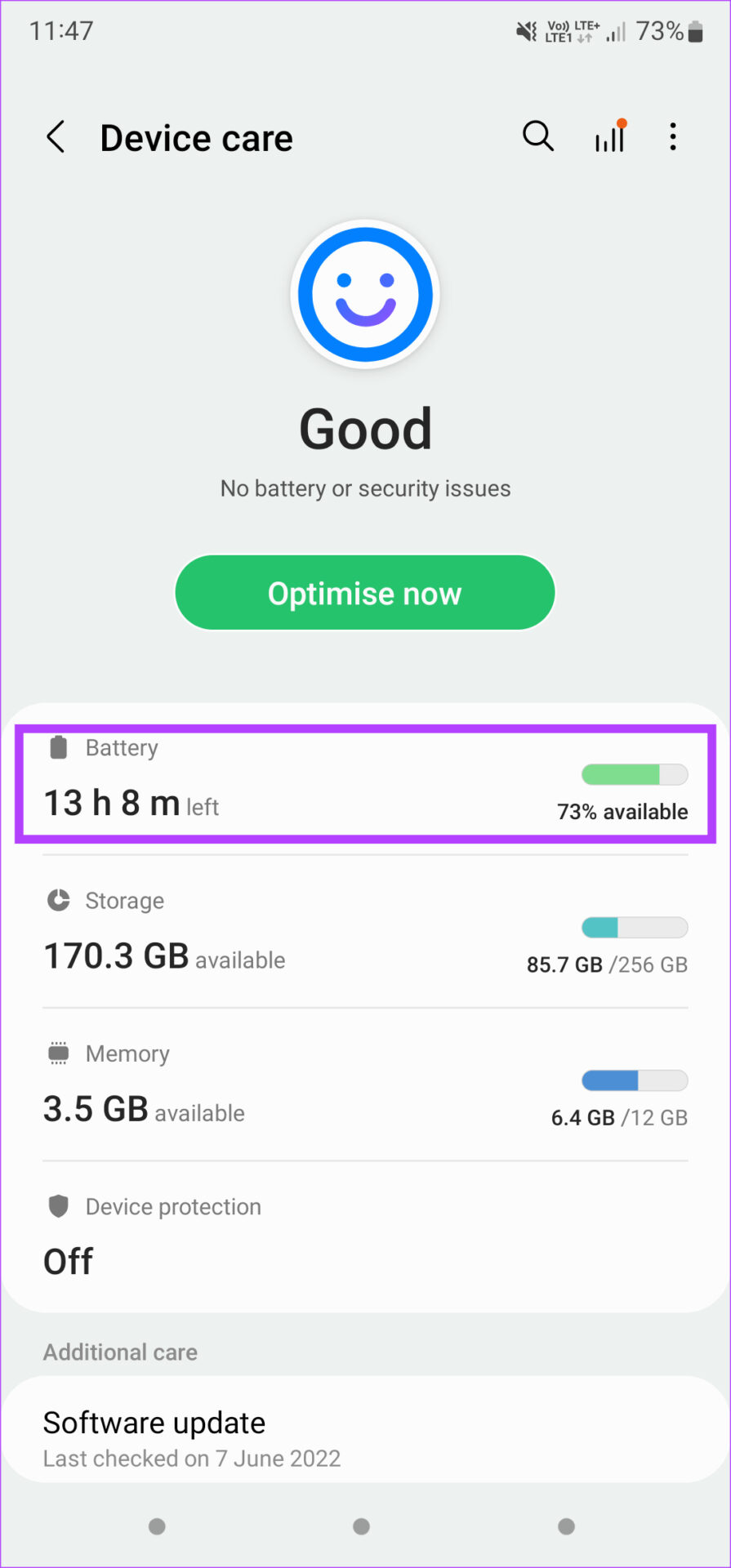Screen dimensions: 731x1568
Task: Tap the battery progress bar
Action: click(634, 773)
